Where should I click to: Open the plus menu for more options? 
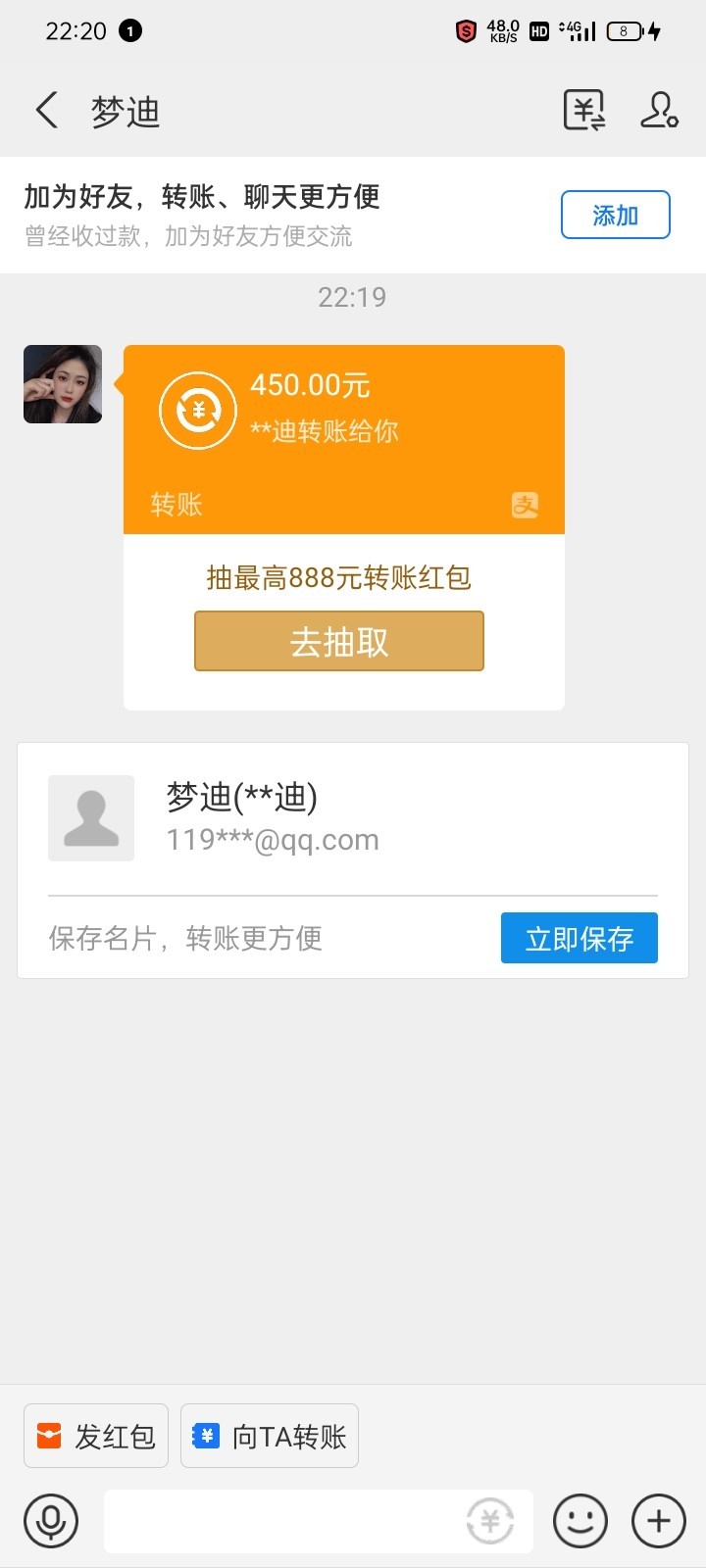pyautogui.click(x=659, y=1521)
